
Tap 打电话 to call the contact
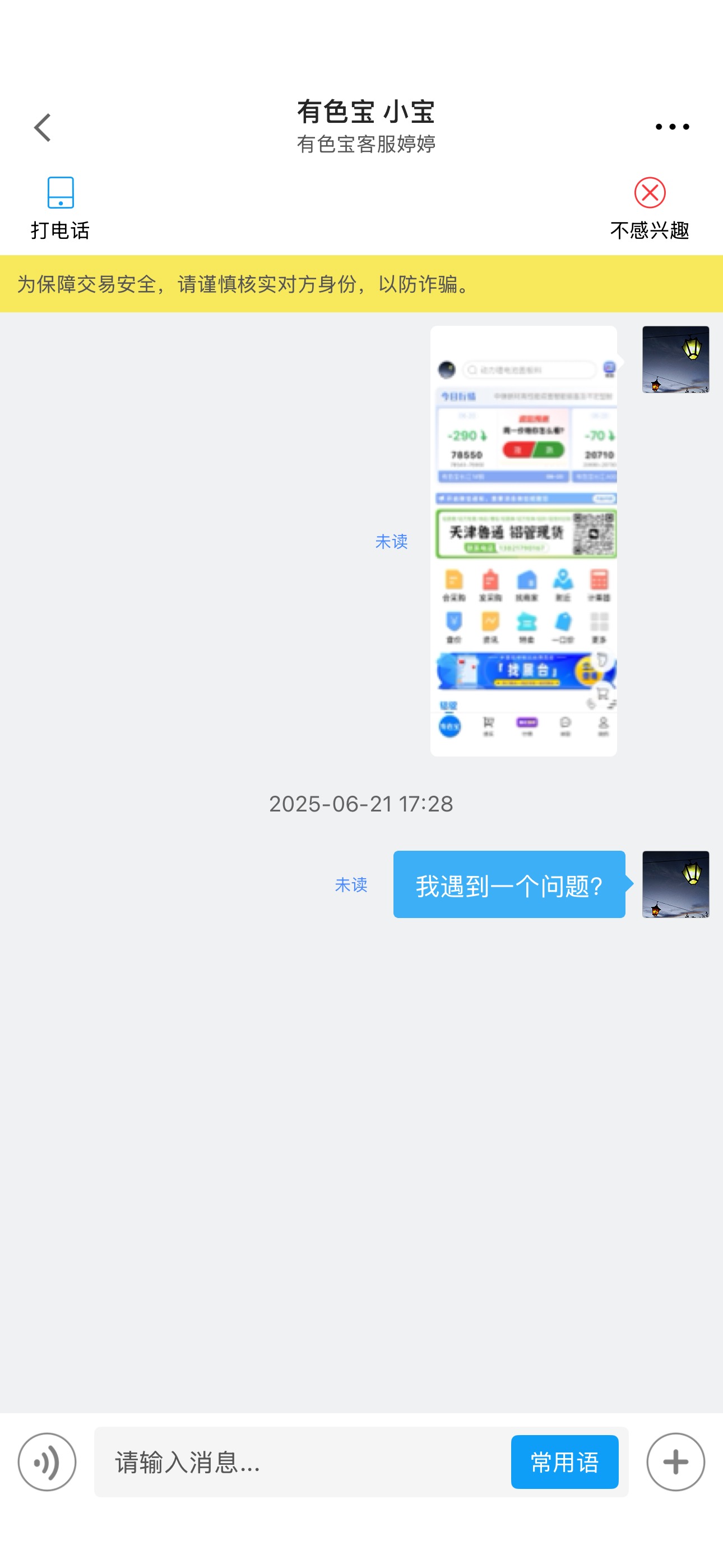[x=61, y=208]
